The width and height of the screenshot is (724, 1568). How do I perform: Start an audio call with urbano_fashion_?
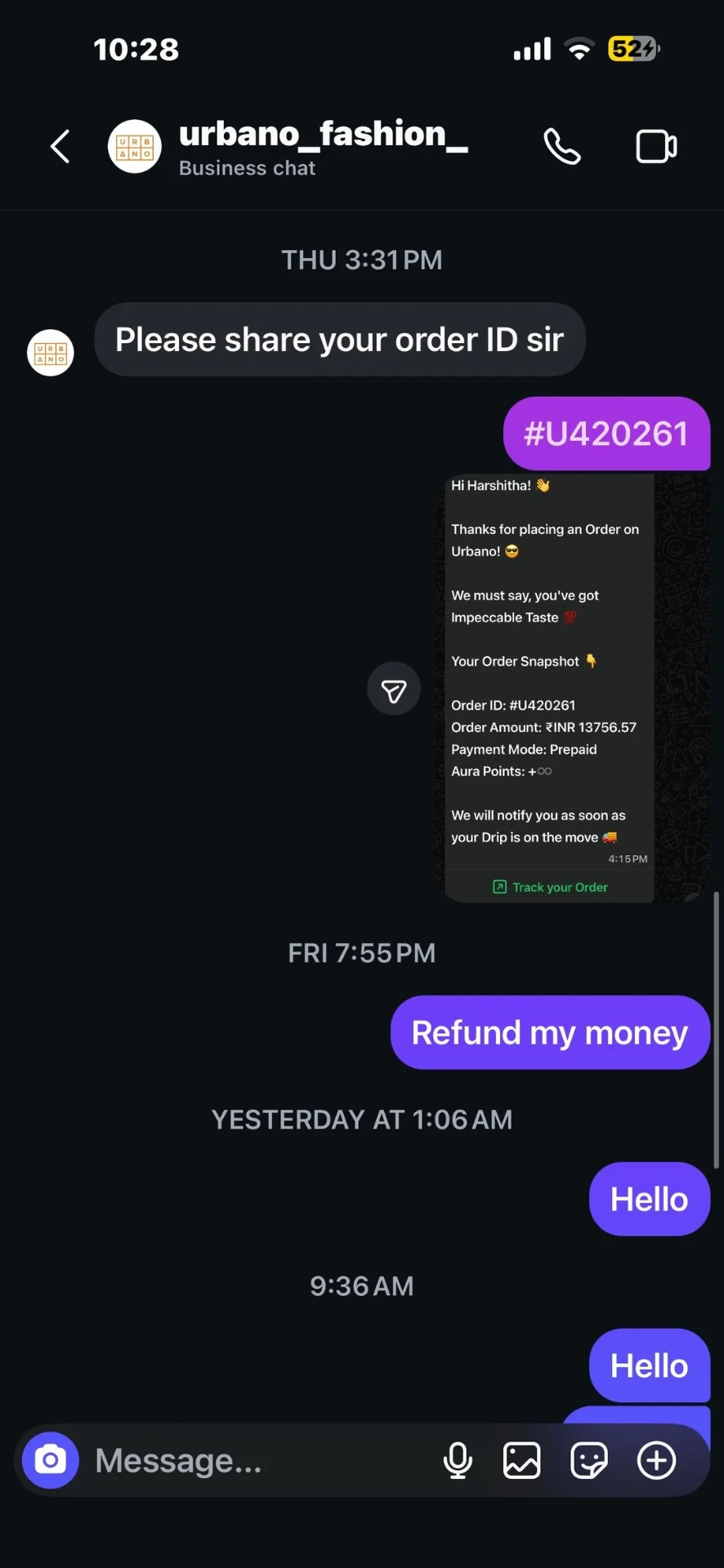tap(562, 147)
